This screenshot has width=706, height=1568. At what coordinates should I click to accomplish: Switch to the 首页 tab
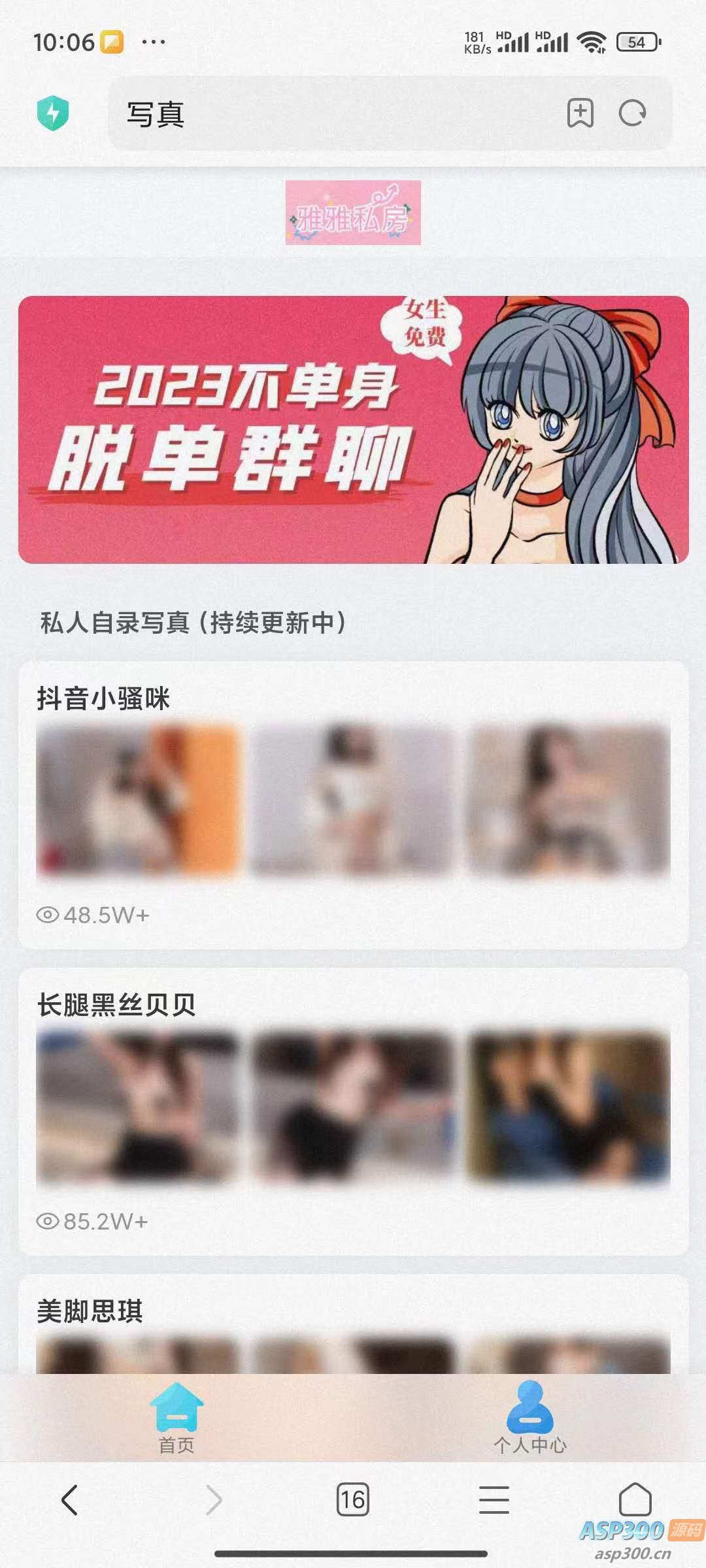pyautogui.click(x=176, y=1418)
